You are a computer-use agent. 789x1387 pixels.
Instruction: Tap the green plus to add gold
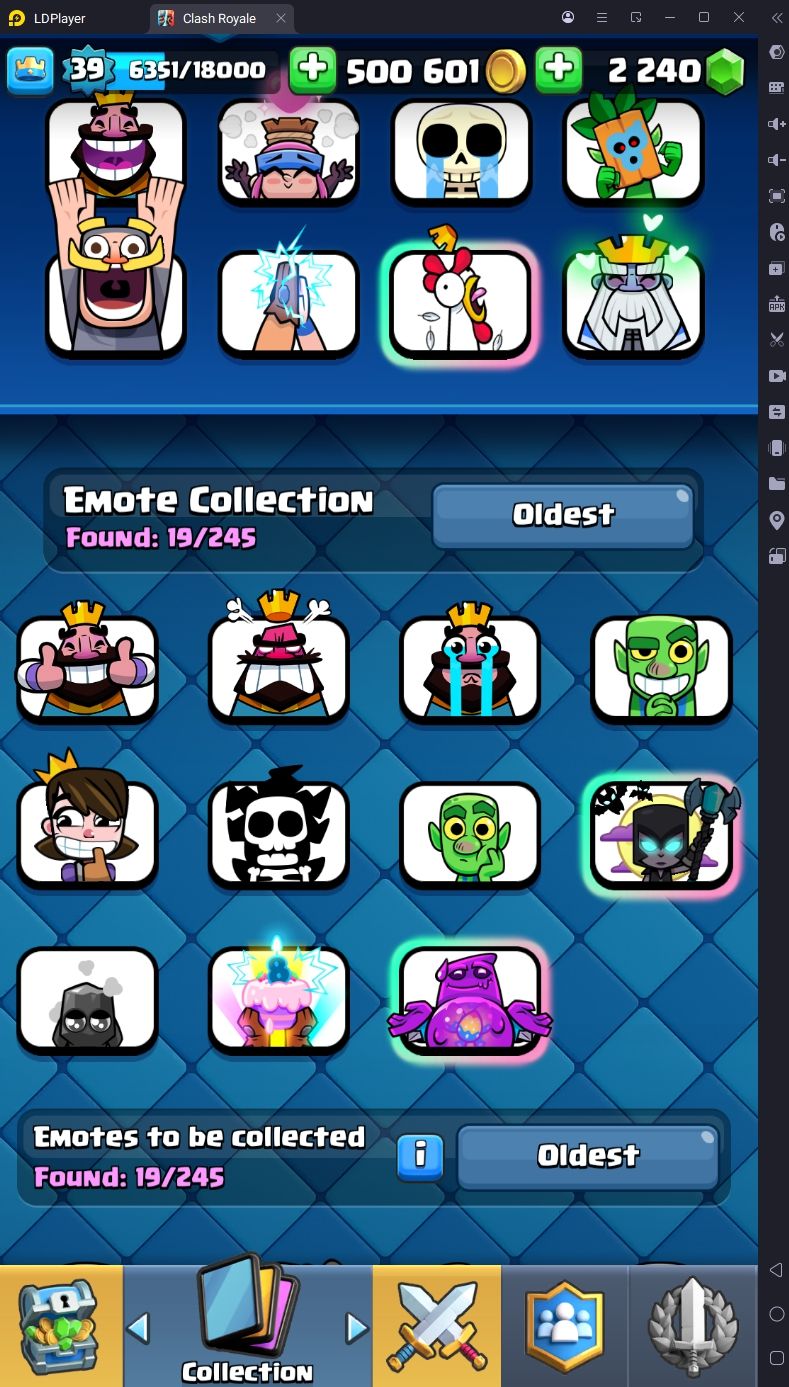pyautogui.click(x=313, y=70)
